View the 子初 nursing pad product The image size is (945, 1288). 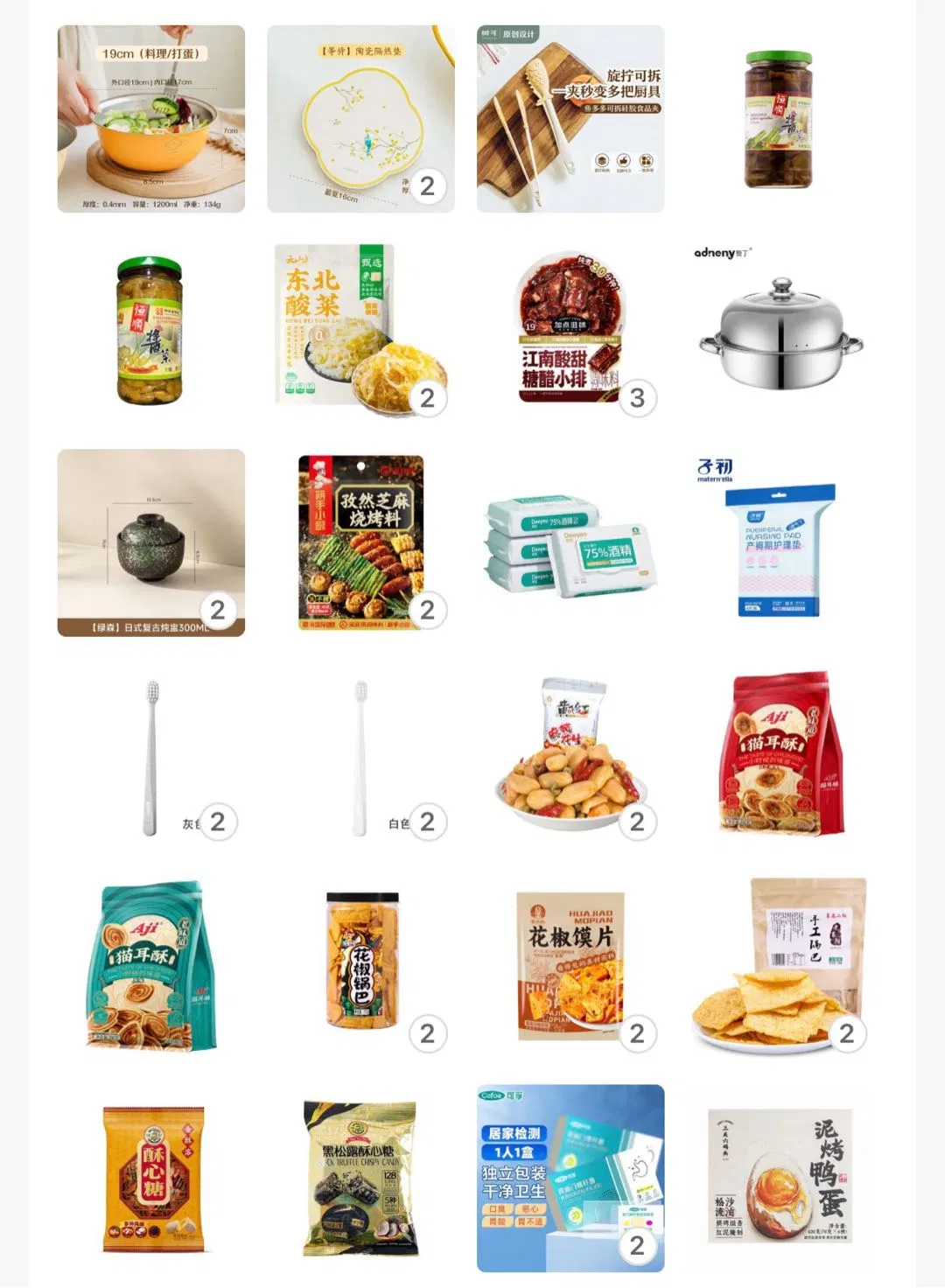pyautogui.click(x=780, y=542)
